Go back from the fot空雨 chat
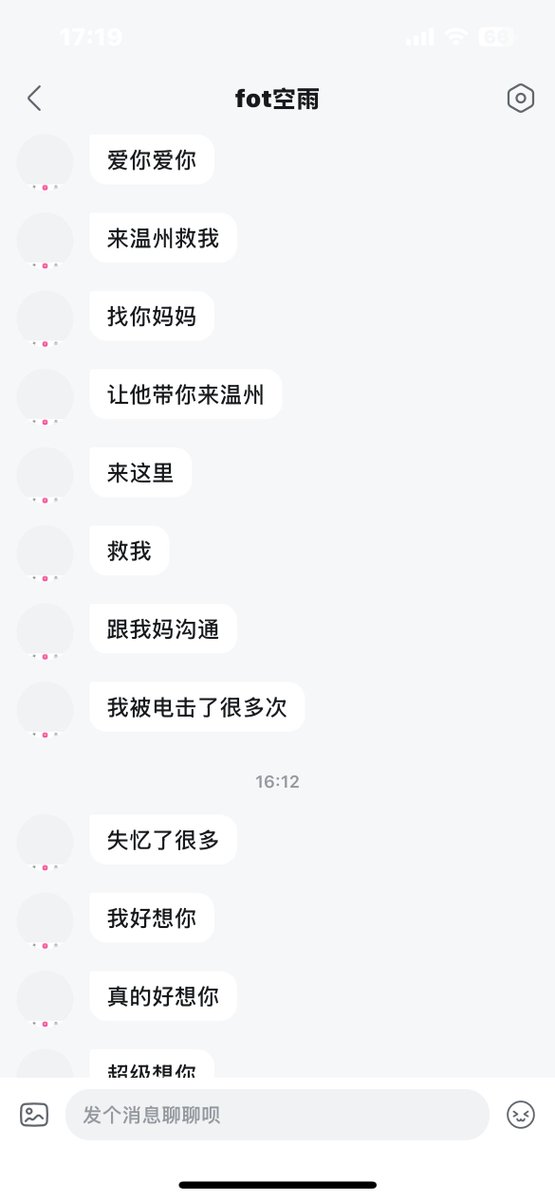This screenshot has height=1200, width=555. pos(34,98)
